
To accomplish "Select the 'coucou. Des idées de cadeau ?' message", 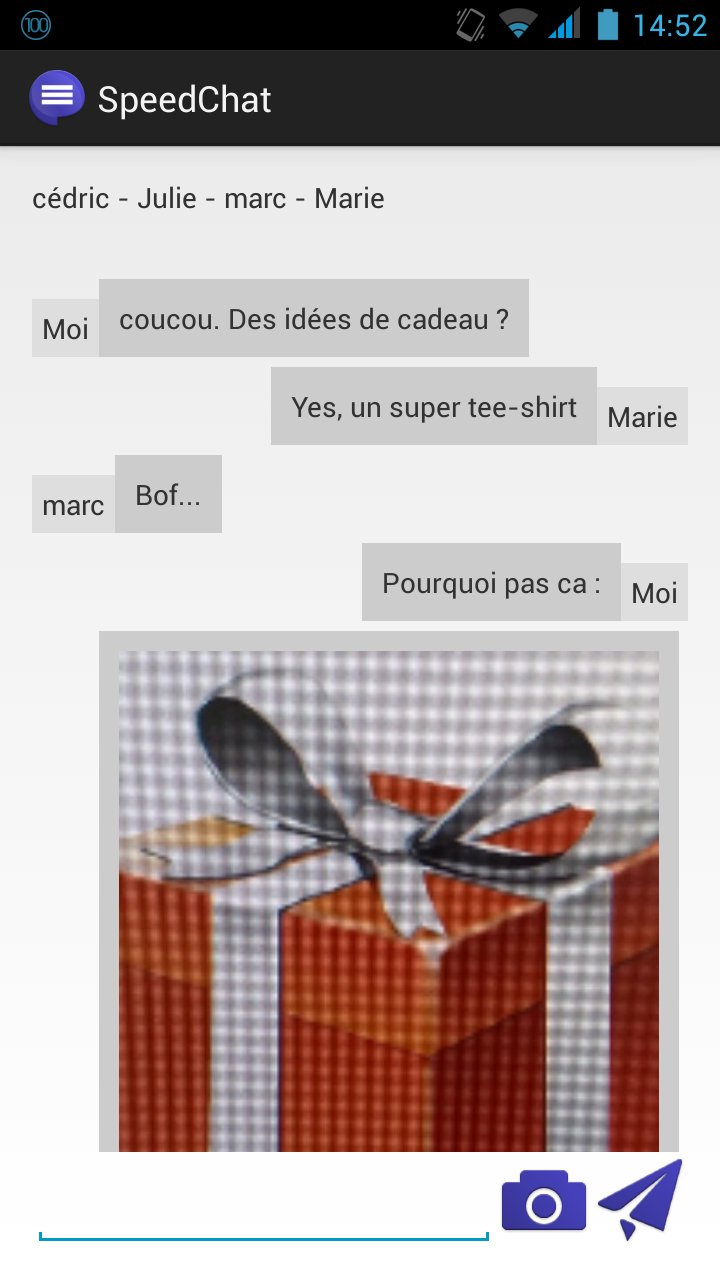I will 314,318.
